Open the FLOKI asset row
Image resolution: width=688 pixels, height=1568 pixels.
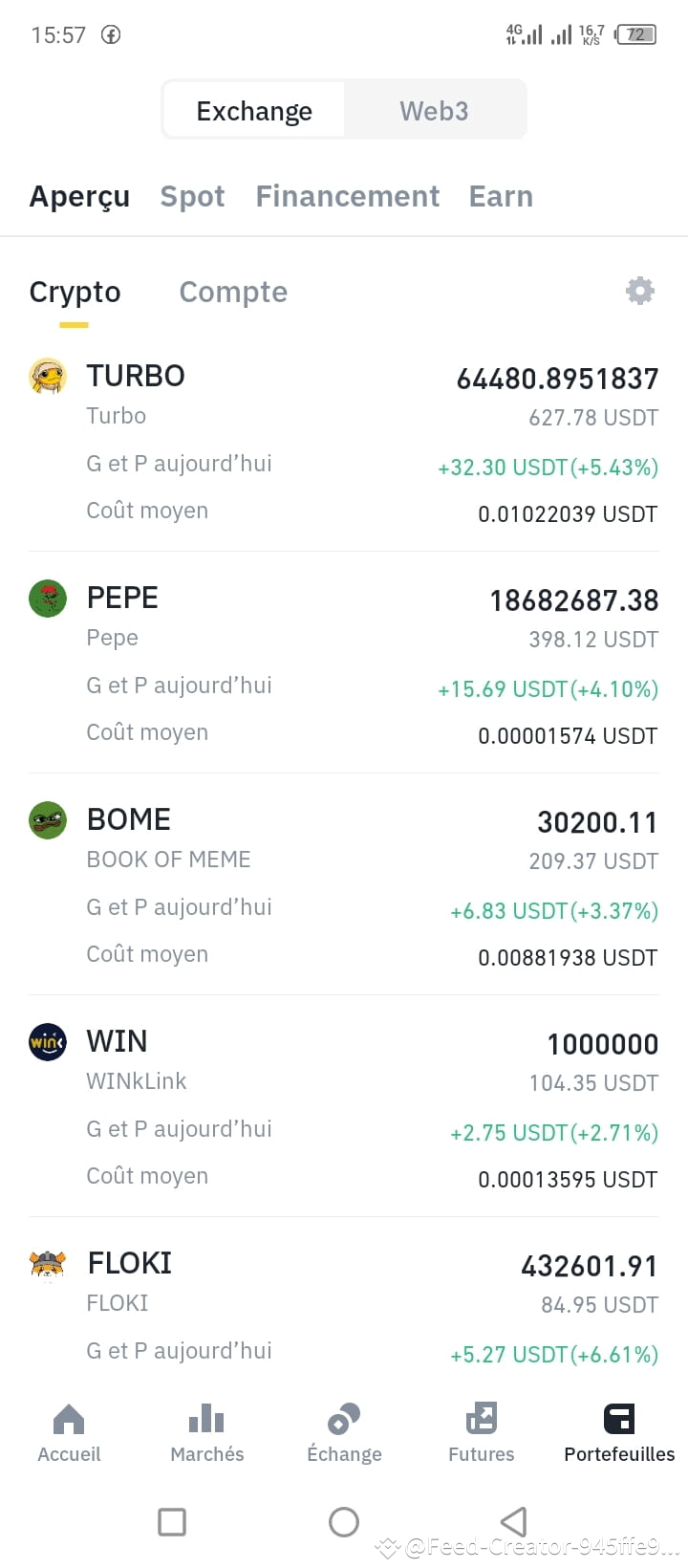click(344, 1305)
